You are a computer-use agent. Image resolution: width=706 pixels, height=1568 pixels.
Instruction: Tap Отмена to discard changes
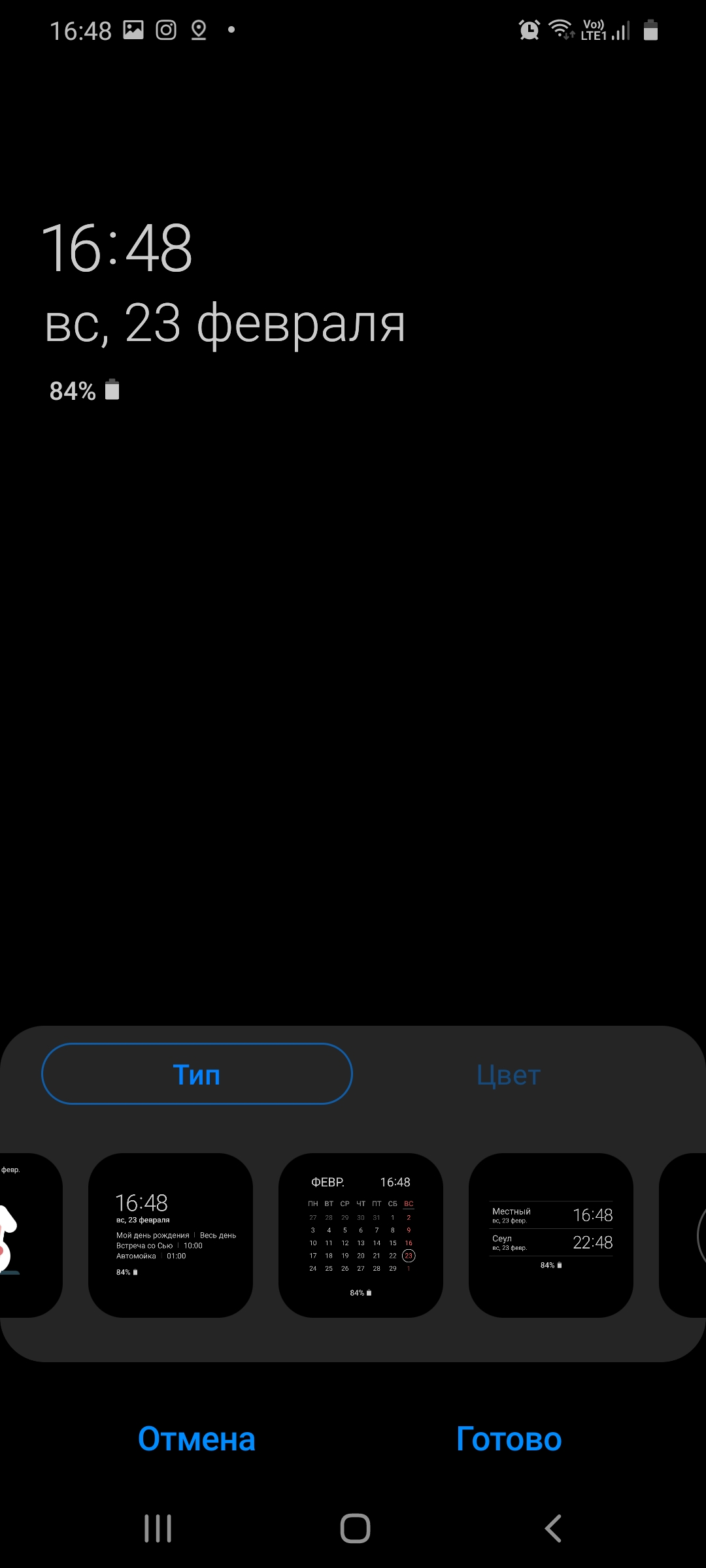tap(196, 1439)
